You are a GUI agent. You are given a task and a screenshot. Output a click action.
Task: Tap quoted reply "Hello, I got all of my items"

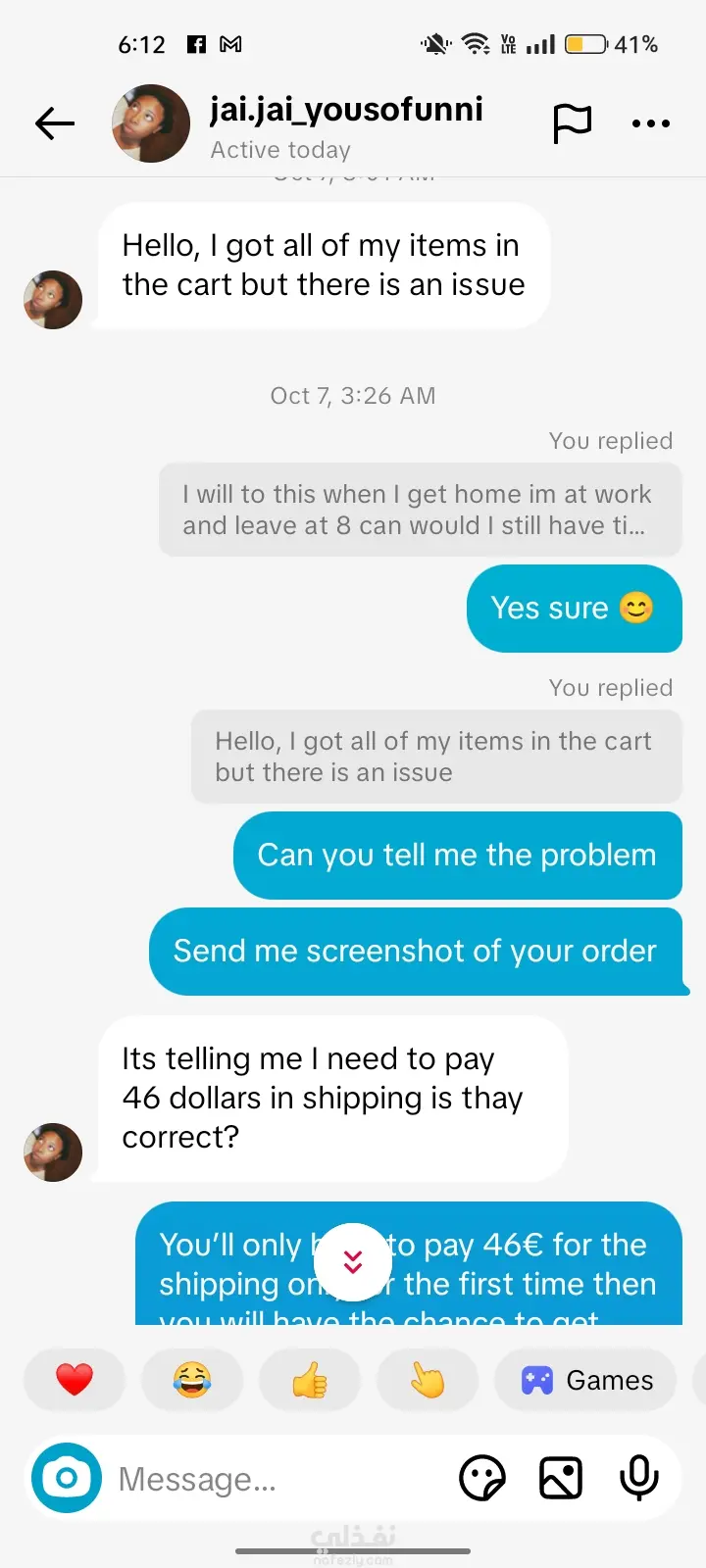pyautogui.click(x=435, y=757)
